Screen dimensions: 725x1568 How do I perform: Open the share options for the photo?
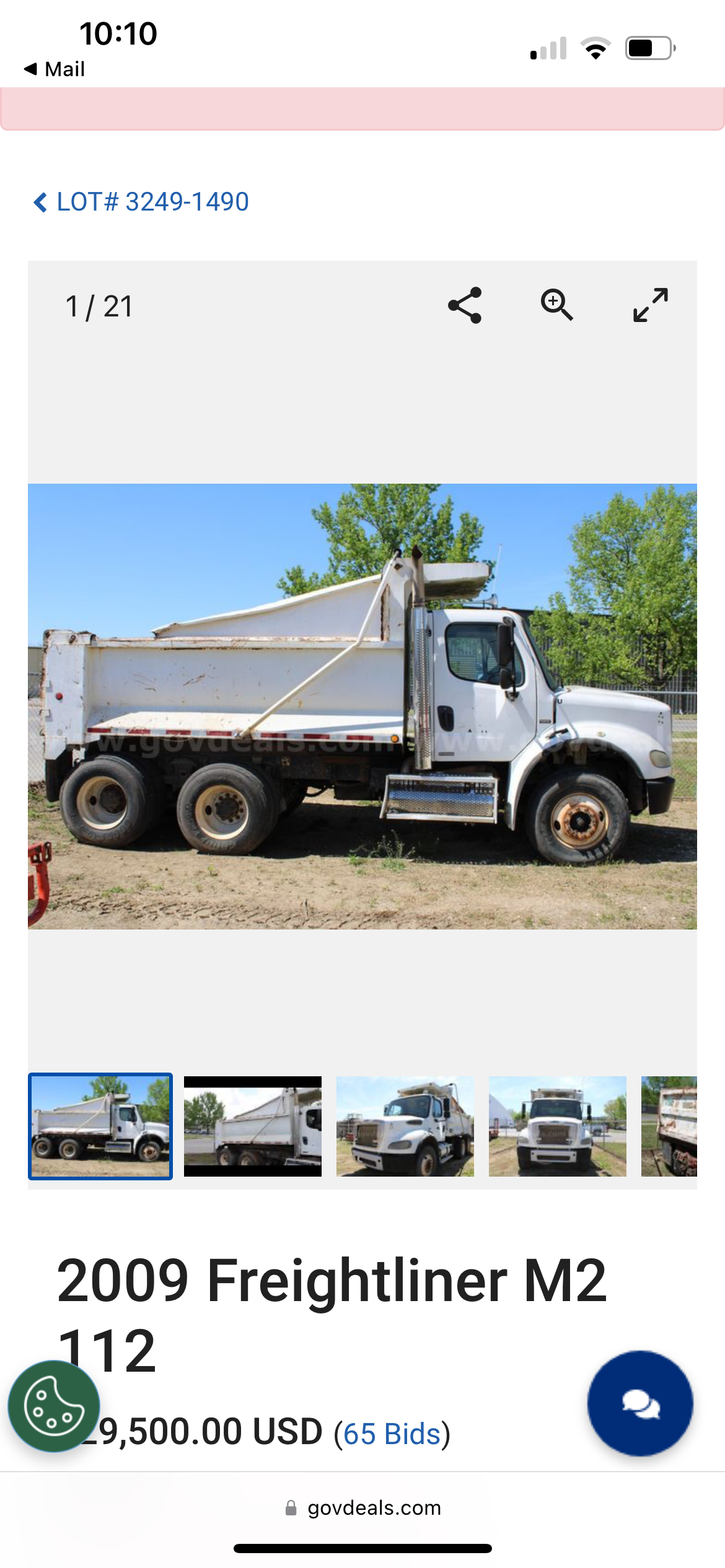(466, 306)
